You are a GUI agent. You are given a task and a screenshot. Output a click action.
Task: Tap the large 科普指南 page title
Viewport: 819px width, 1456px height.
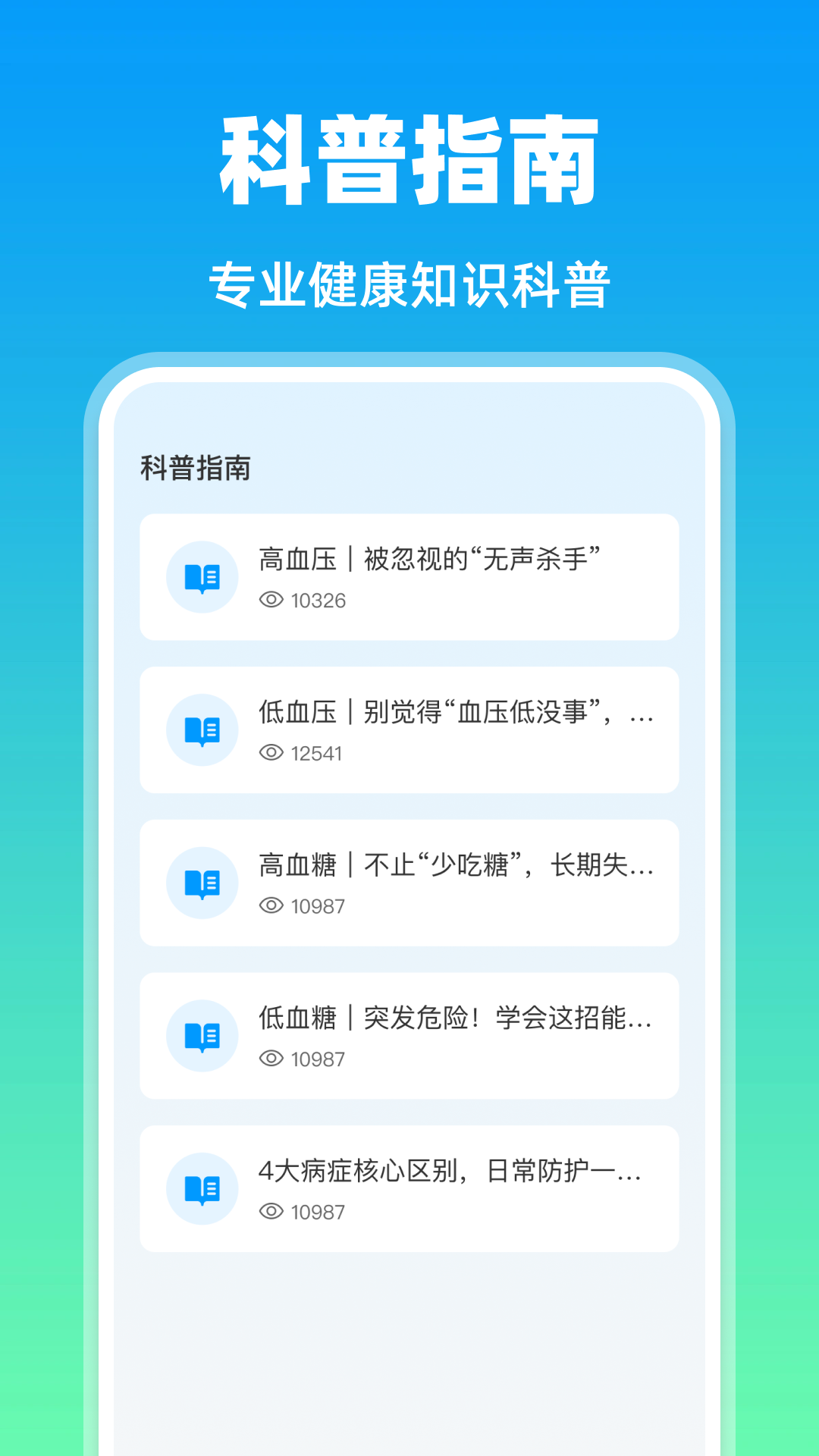(409, 159)
